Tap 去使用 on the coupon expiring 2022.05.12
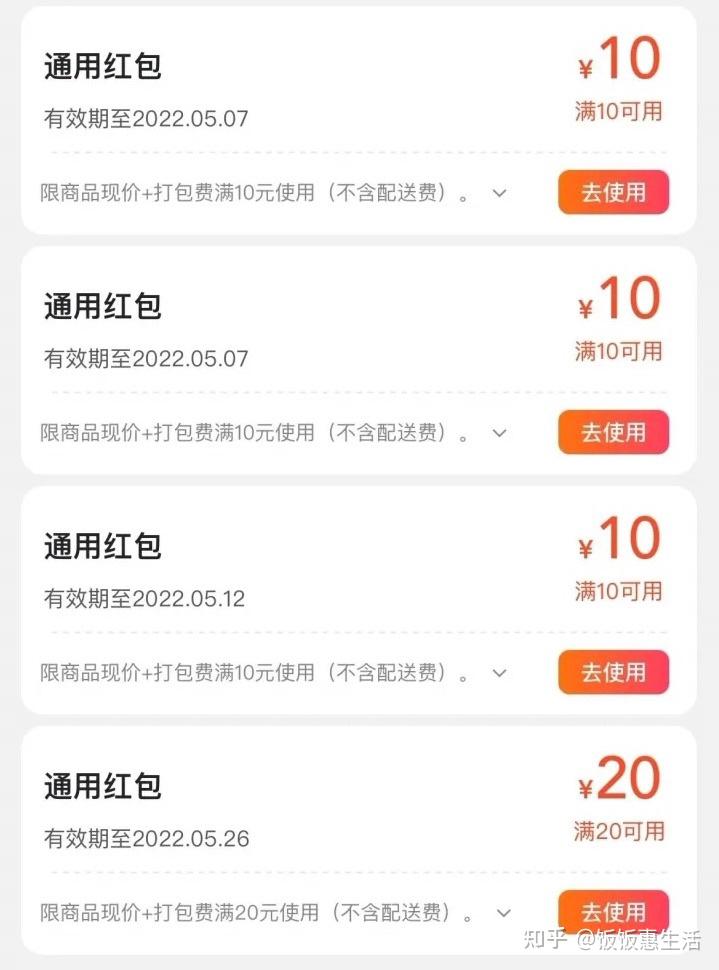 pyautogui.click(x=613, y=672)
